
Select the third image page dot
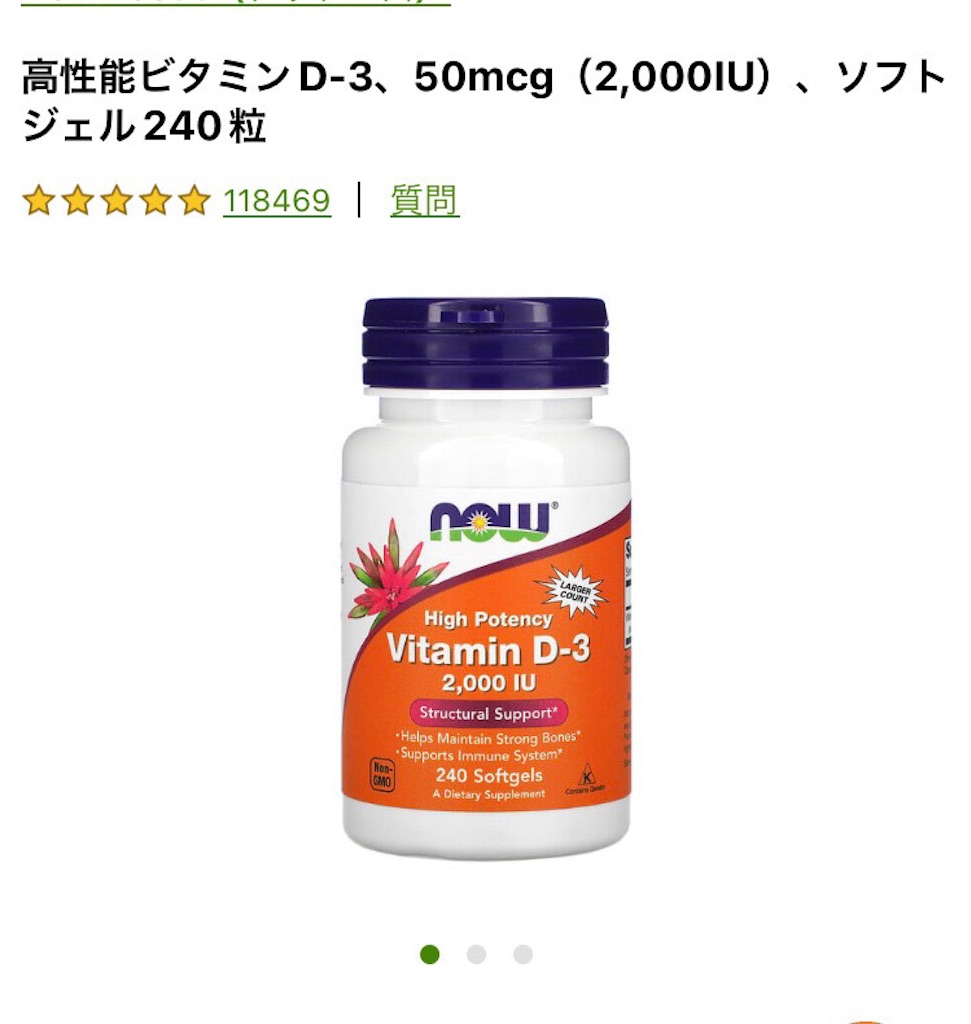[x=523, y=954]
